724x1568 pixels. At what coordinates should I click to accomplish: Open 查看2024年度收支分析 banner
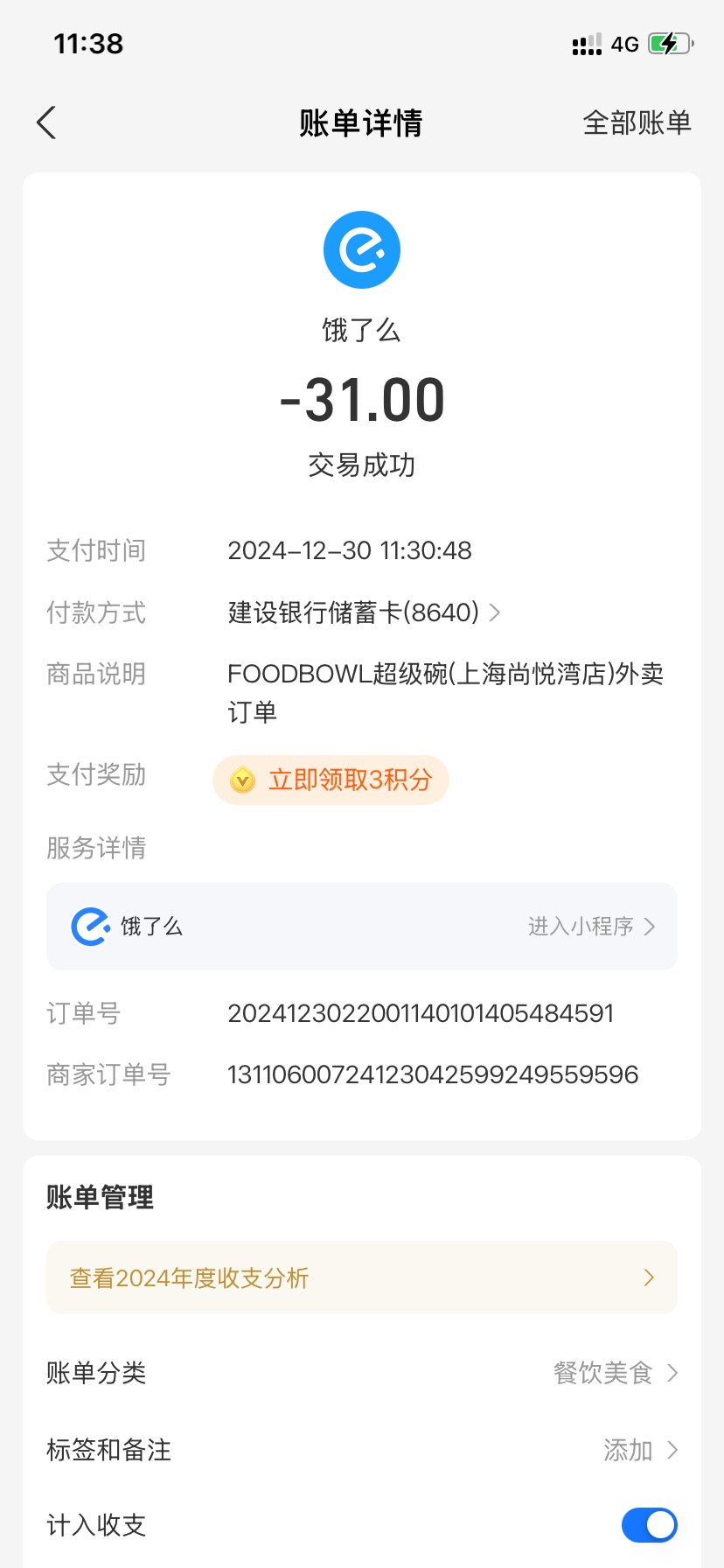[x=362, y=1277]
